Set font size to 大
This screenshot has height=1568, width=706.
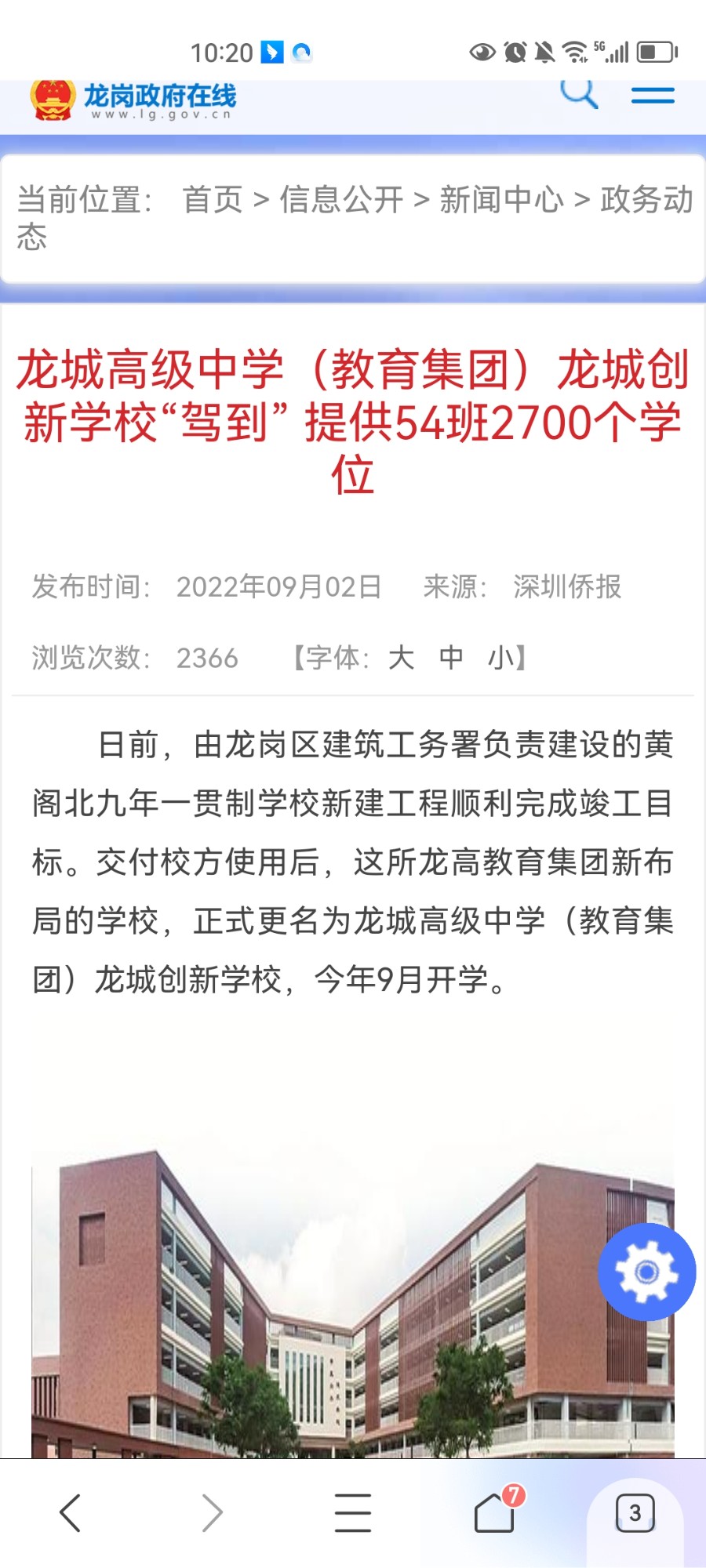coord(401,657)
